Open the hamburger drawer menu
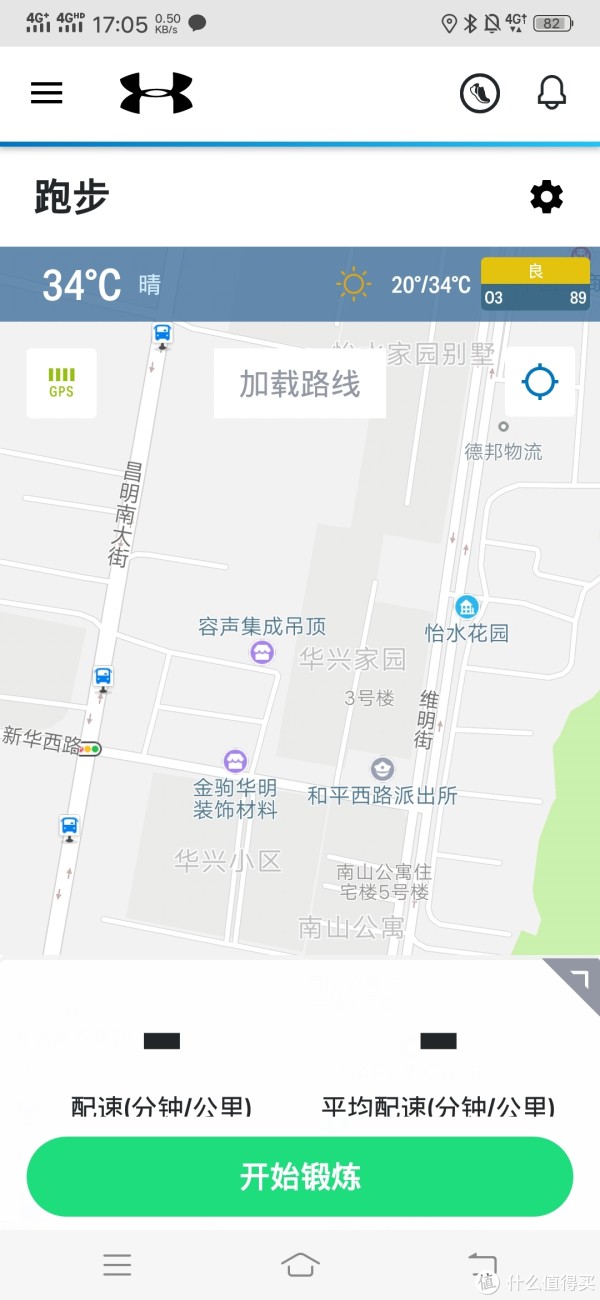This screenshot has width=600, height=1300. (x=47, y=93)
